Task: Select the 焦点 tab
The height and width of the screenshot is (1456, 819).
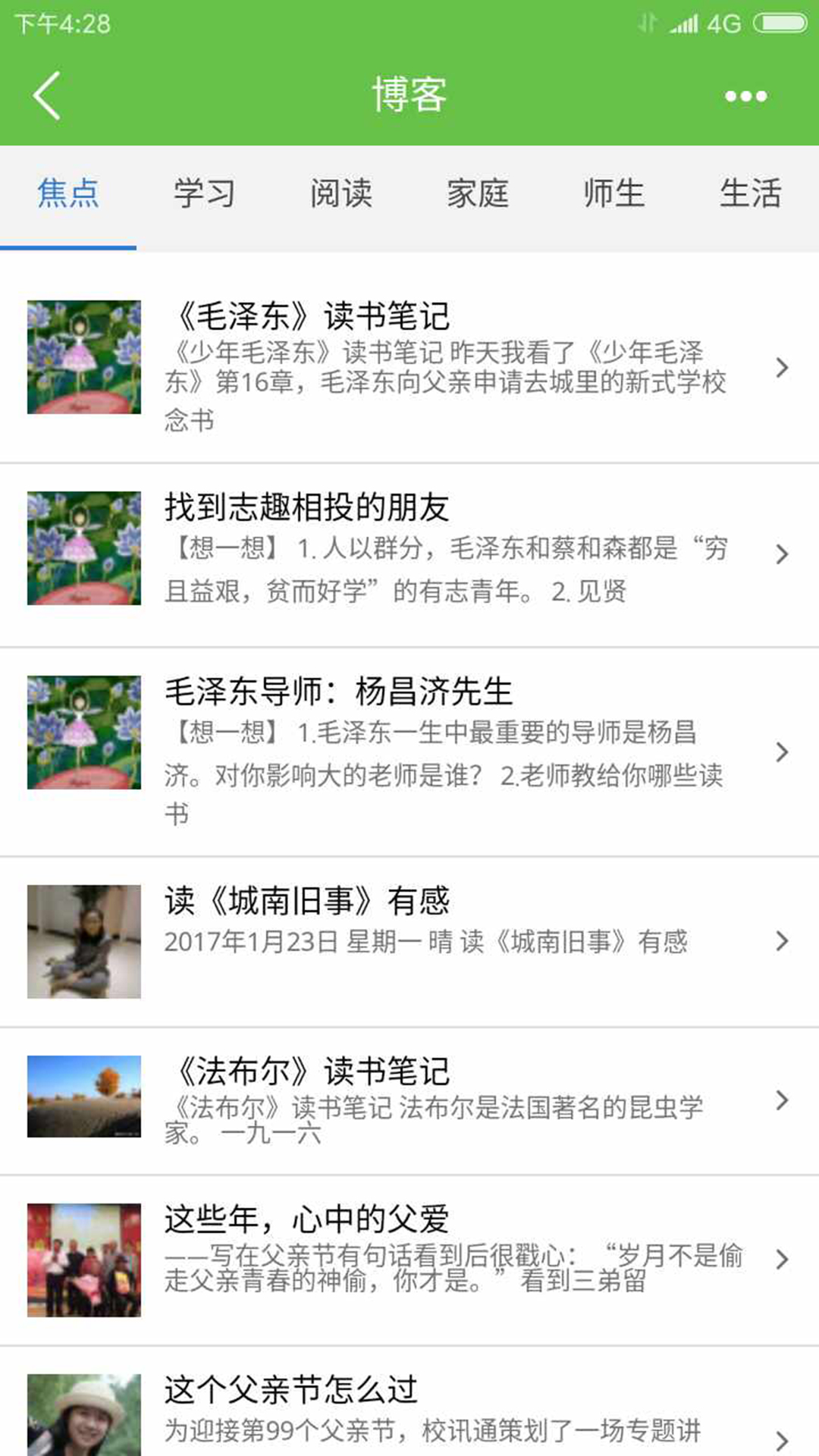Action: tap(68, 194)
